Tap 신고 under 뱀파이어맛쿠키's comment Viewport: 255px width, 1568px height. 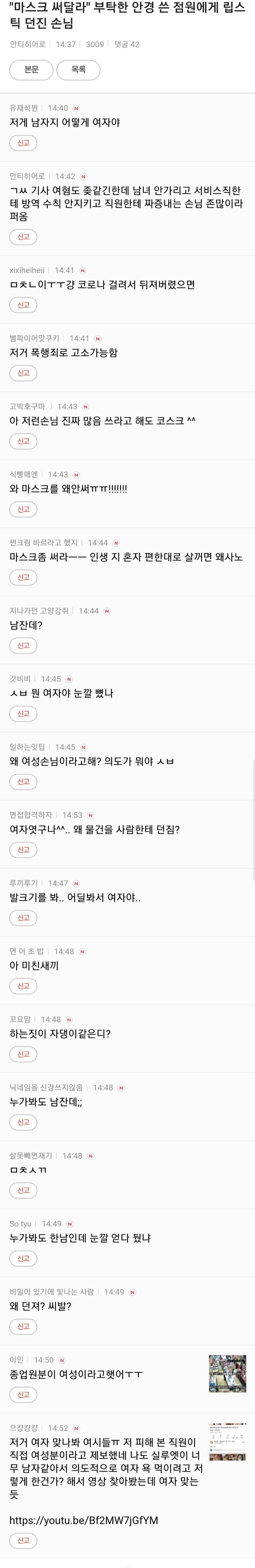click(23, 373)
